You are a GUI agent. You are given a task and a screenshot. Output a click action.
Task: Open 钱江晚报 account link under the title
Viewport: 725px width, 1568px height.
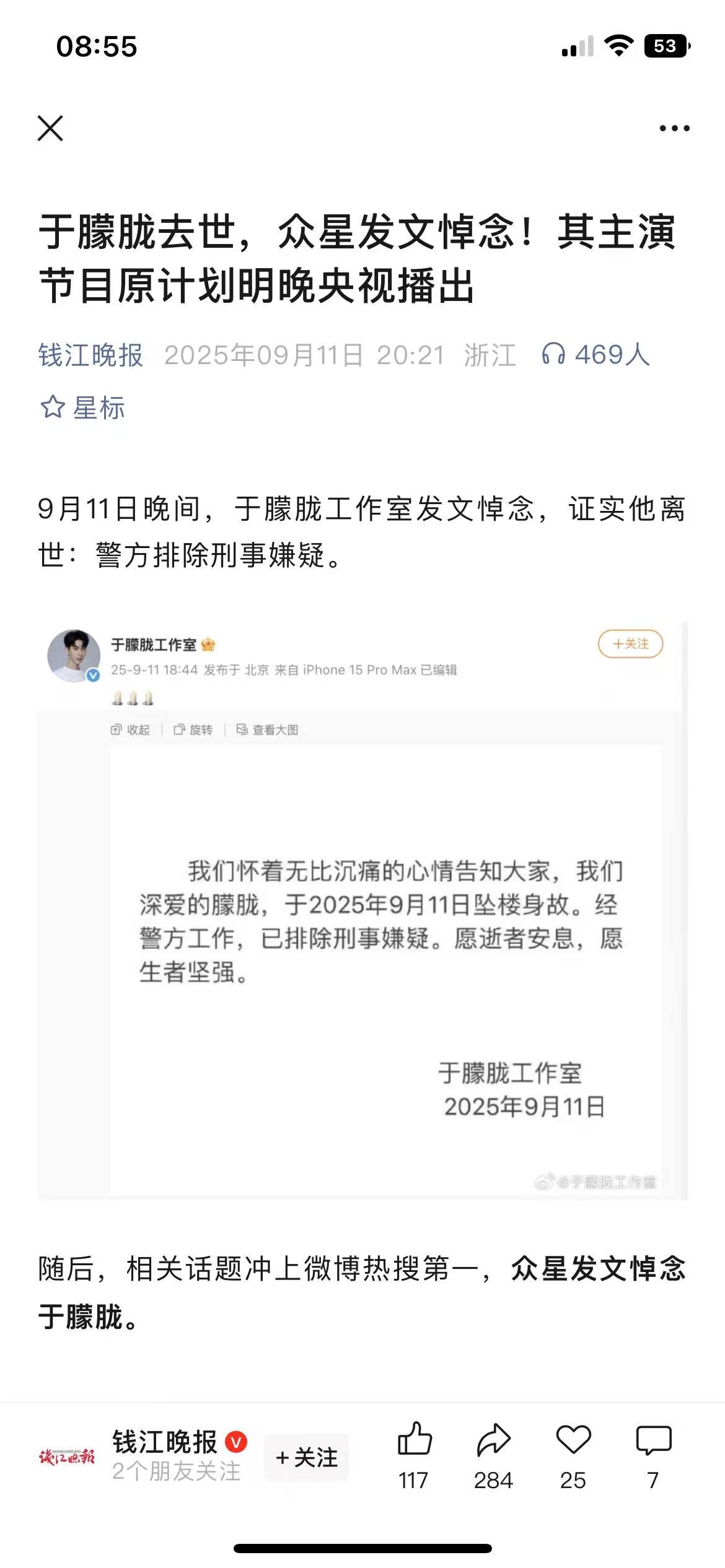90,355
